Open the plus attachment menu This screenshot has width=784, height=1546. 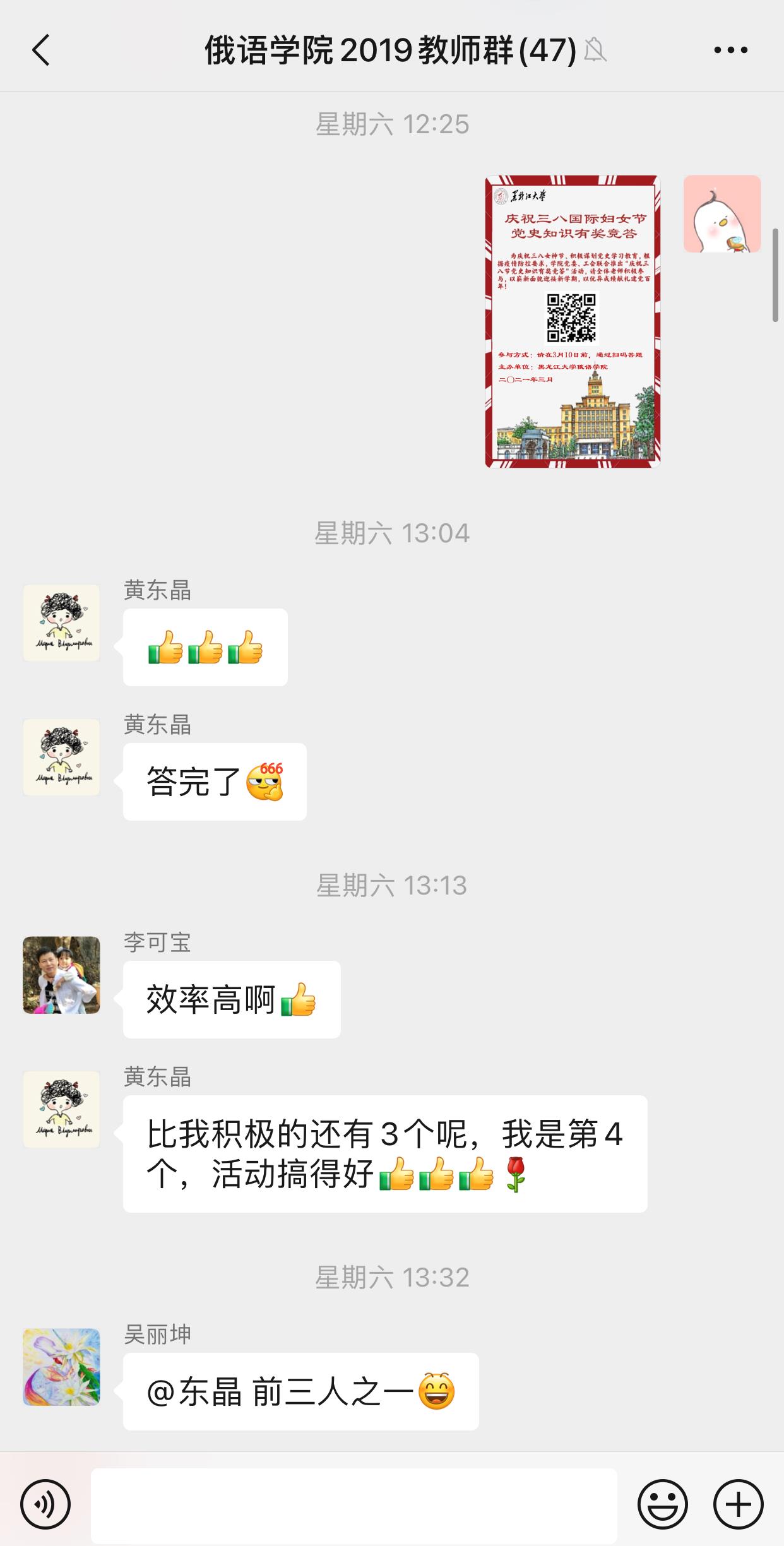click(x=738, y=1505)
